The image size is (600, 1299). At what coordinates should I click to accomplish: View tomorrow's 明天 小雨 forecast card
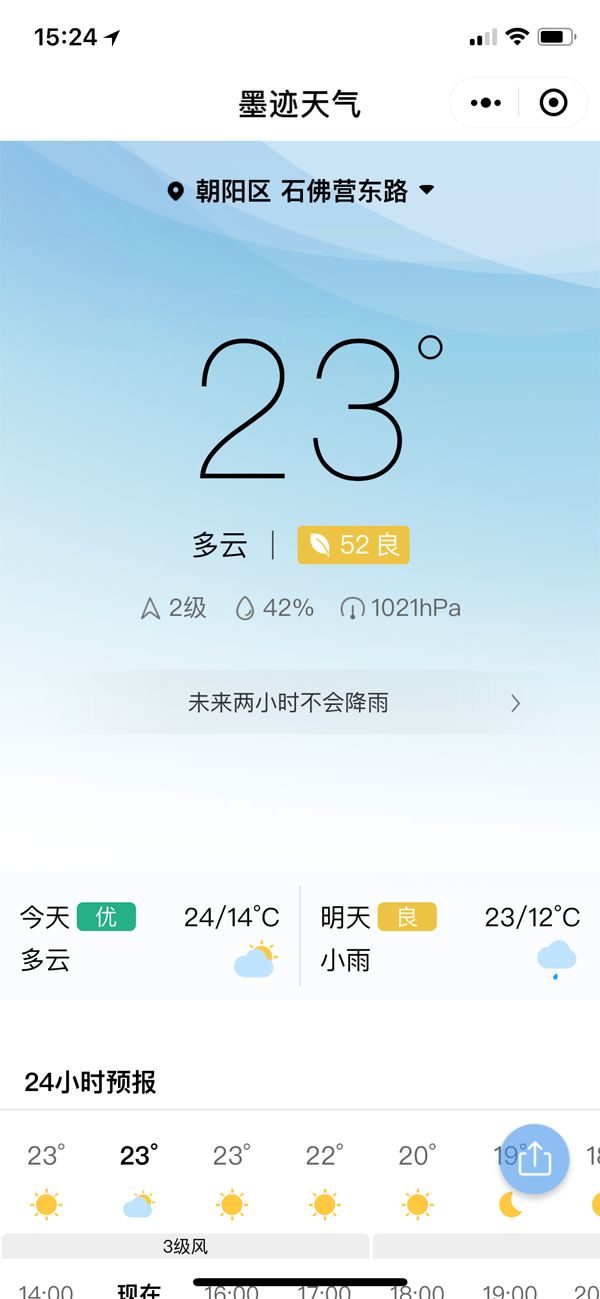(x=450, y=937)
